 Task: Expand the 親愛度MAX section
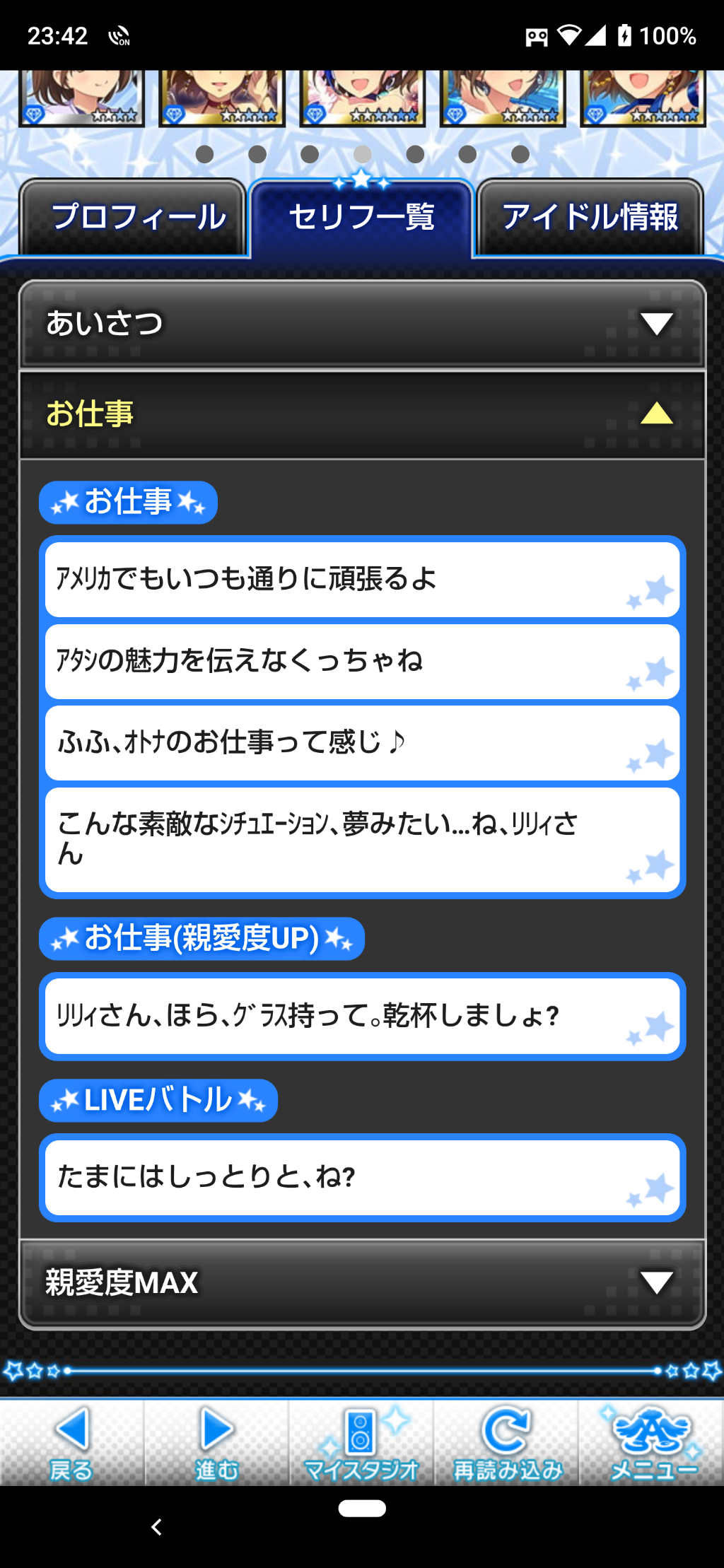[362, 1282]
